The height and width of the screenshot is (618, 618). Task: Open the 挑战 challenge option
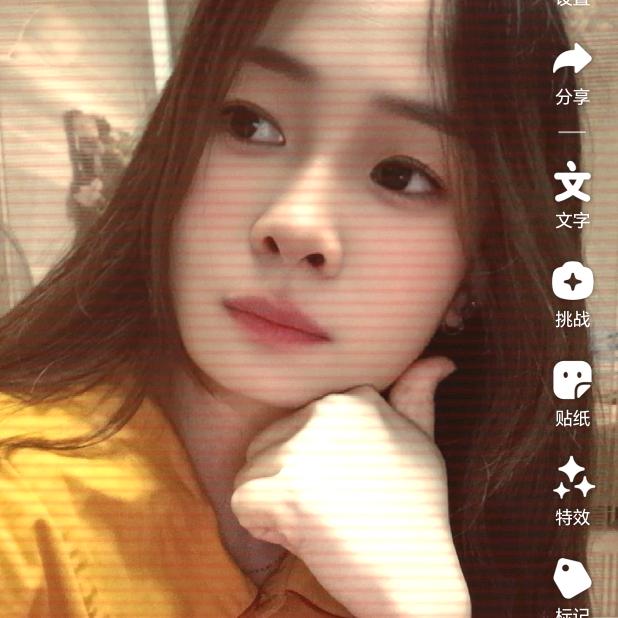(572, 282)
